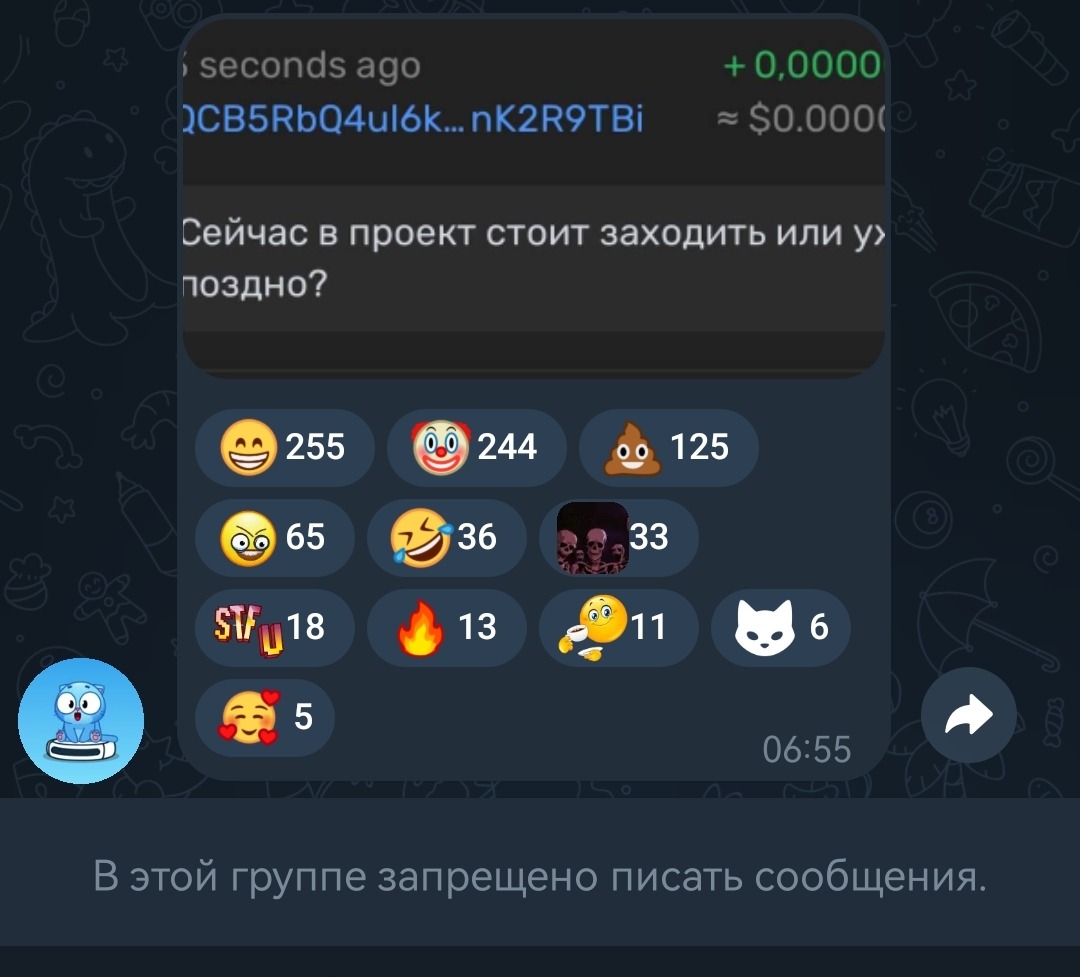Tap the tea-sipping emoji reaction with 11
Viewport: 1080px width, 977px height.
pos(618,628)
